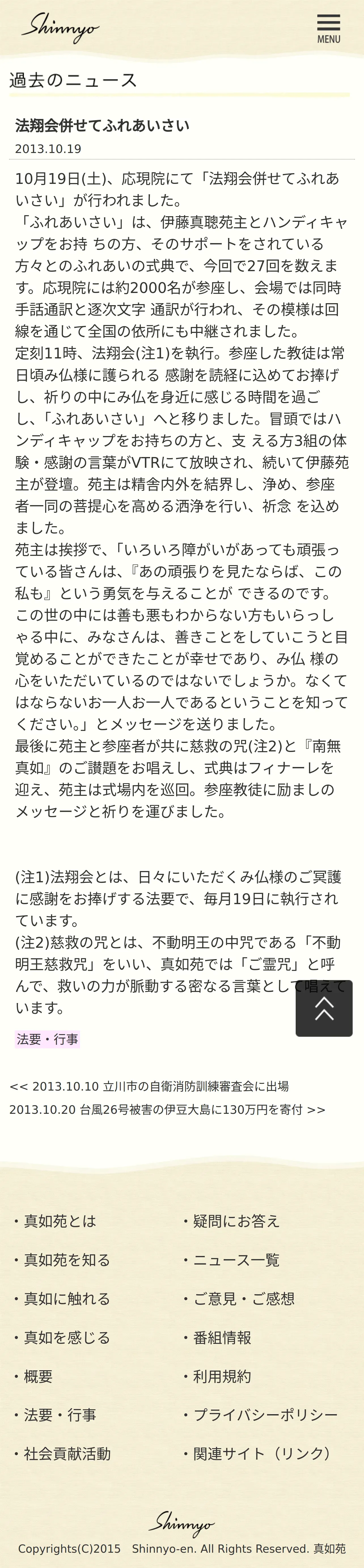Open 社会貢献活動 in footer
Image resolution: width=364 pixels, height=1568 pixels.
(x=67, y=1454)
